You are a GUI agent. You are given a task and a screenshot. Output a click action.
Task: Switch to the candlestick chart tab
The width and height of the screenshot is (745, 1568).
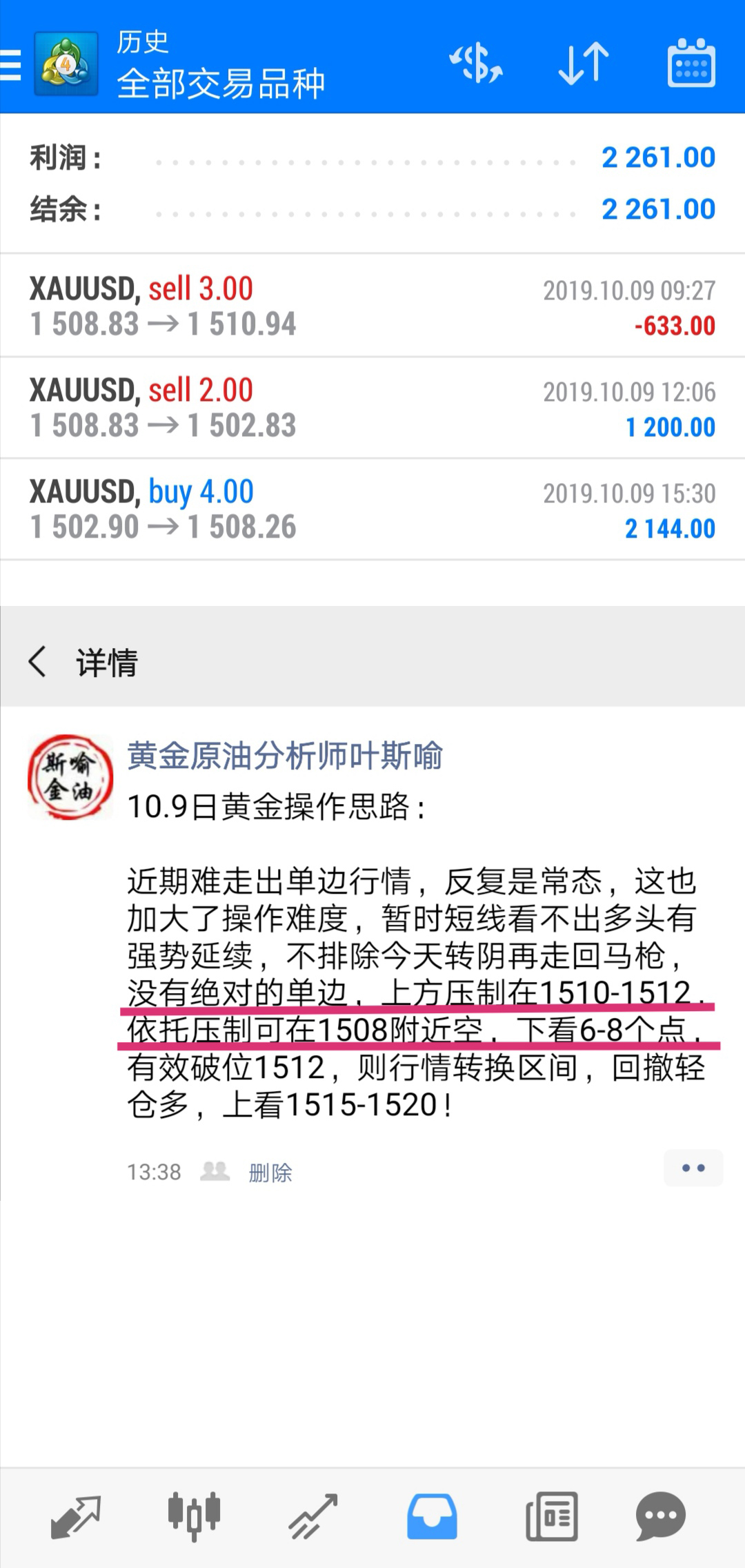point(194,1516)
